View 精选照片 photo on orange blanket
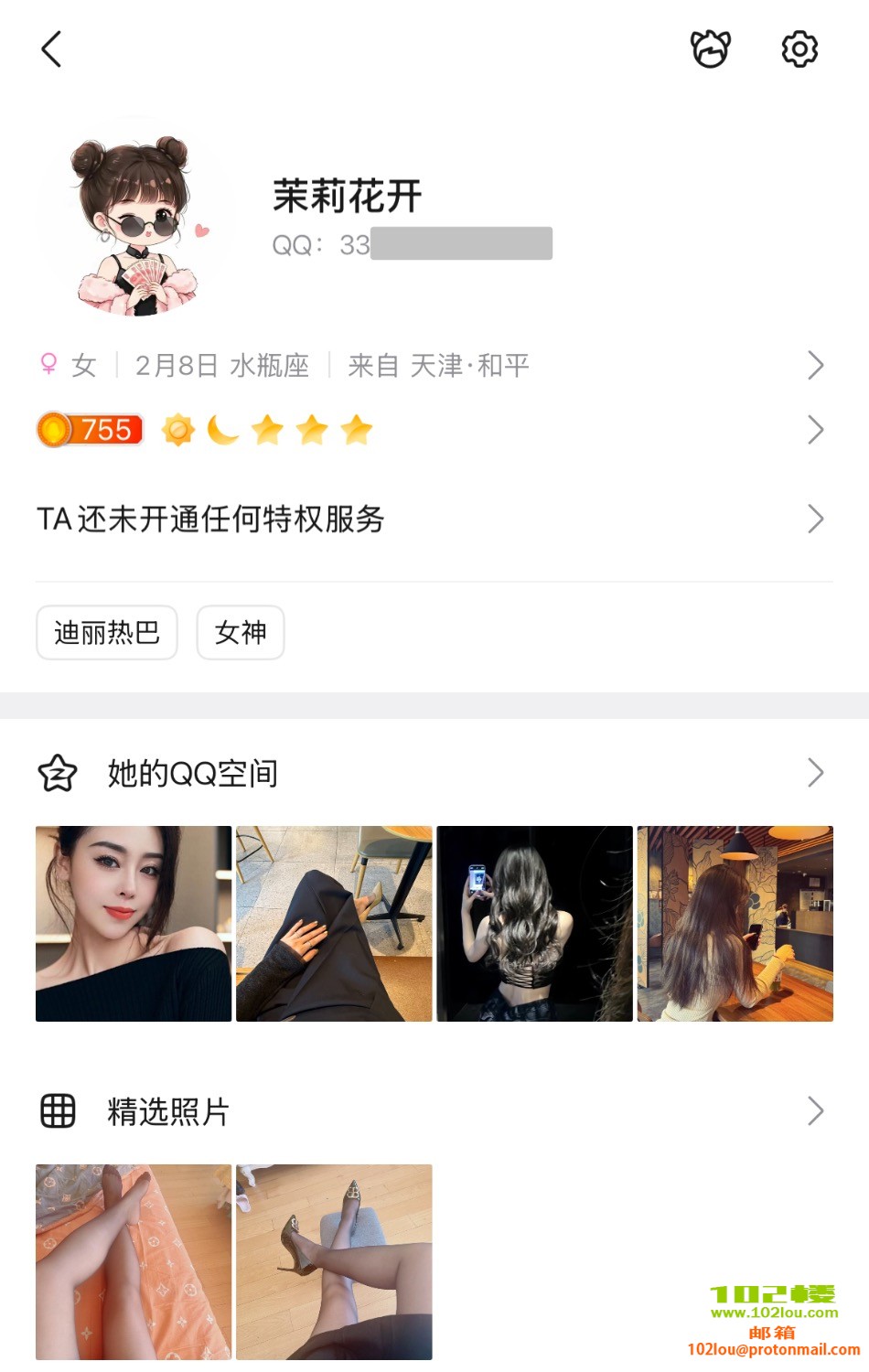Viewport: 869px width, 1372px height. click(134, 1262)
